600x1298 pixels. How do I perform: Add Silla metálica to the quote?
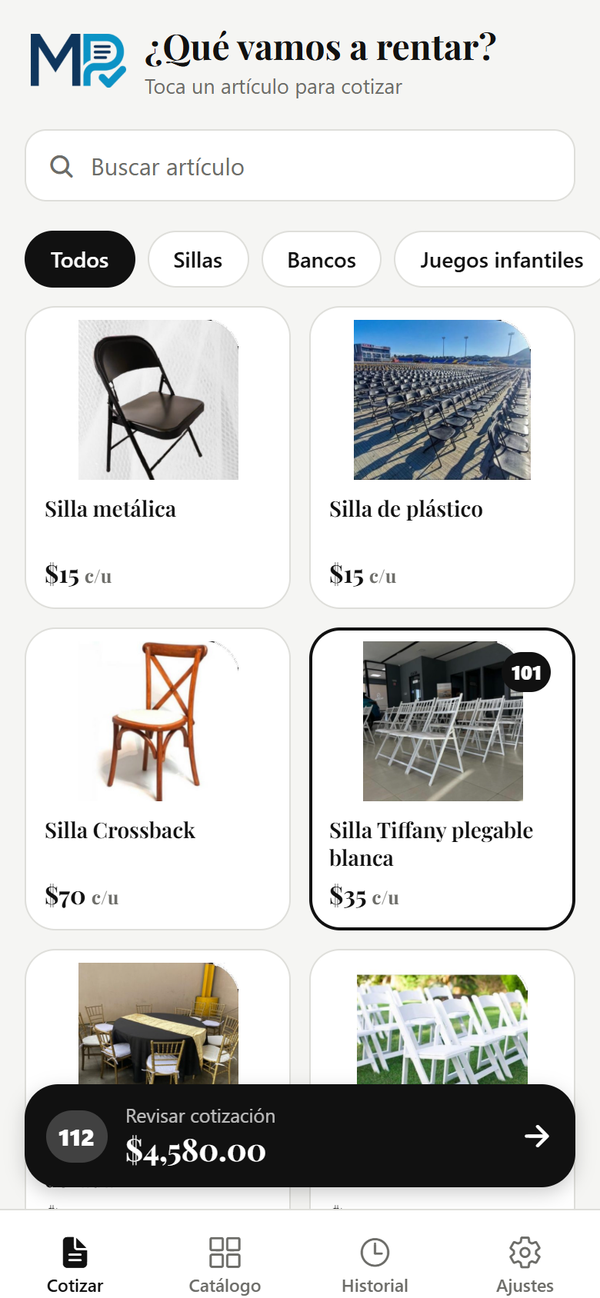[x=157, y=457]
